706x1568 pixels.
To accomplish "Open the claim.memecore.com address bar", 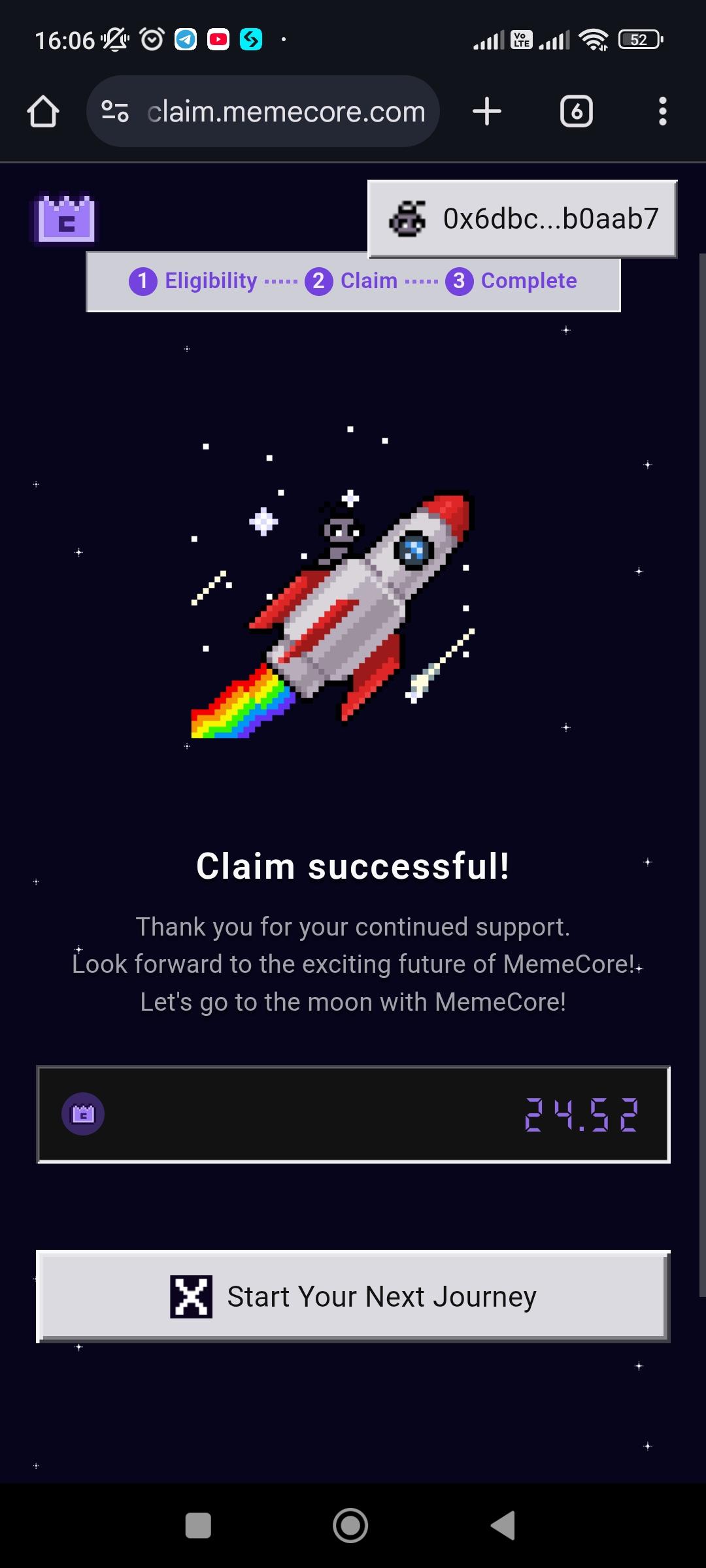I will [x=286, y=112].
